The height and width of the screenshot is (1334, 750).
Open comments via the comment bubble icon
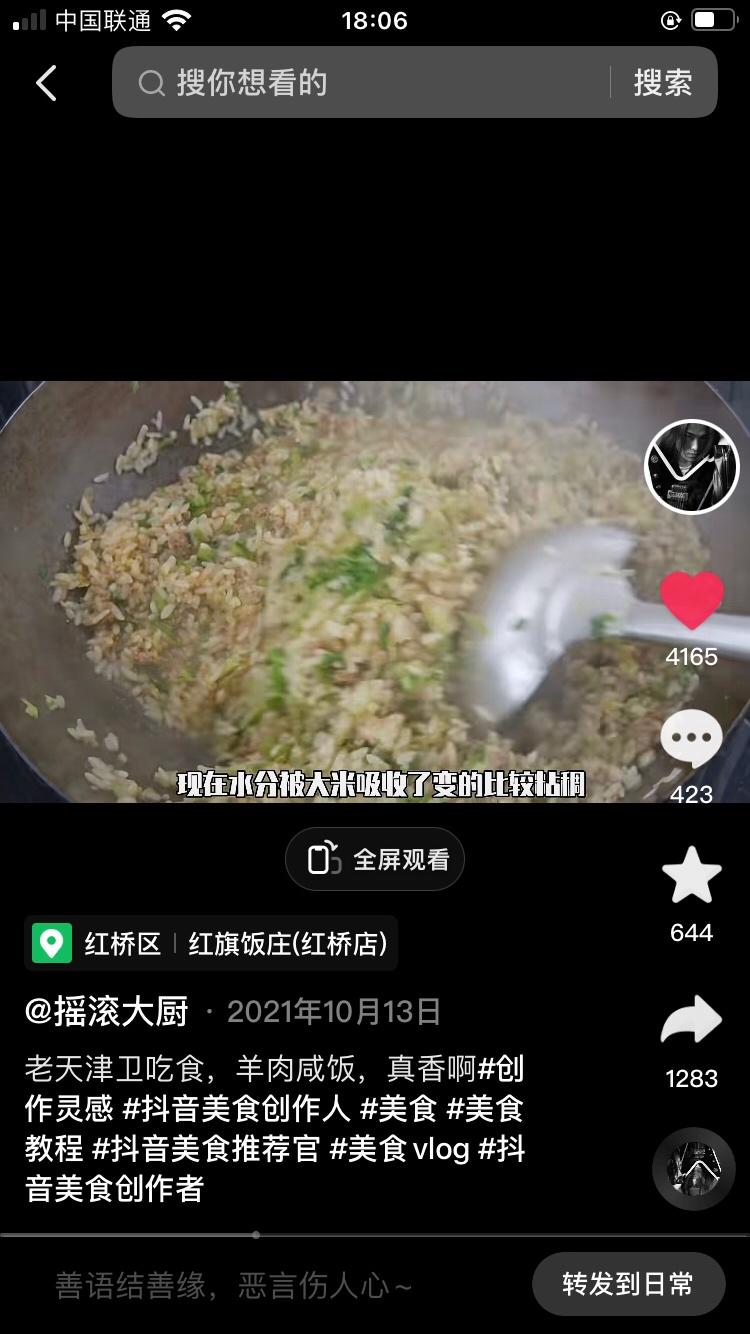point(691,737)
